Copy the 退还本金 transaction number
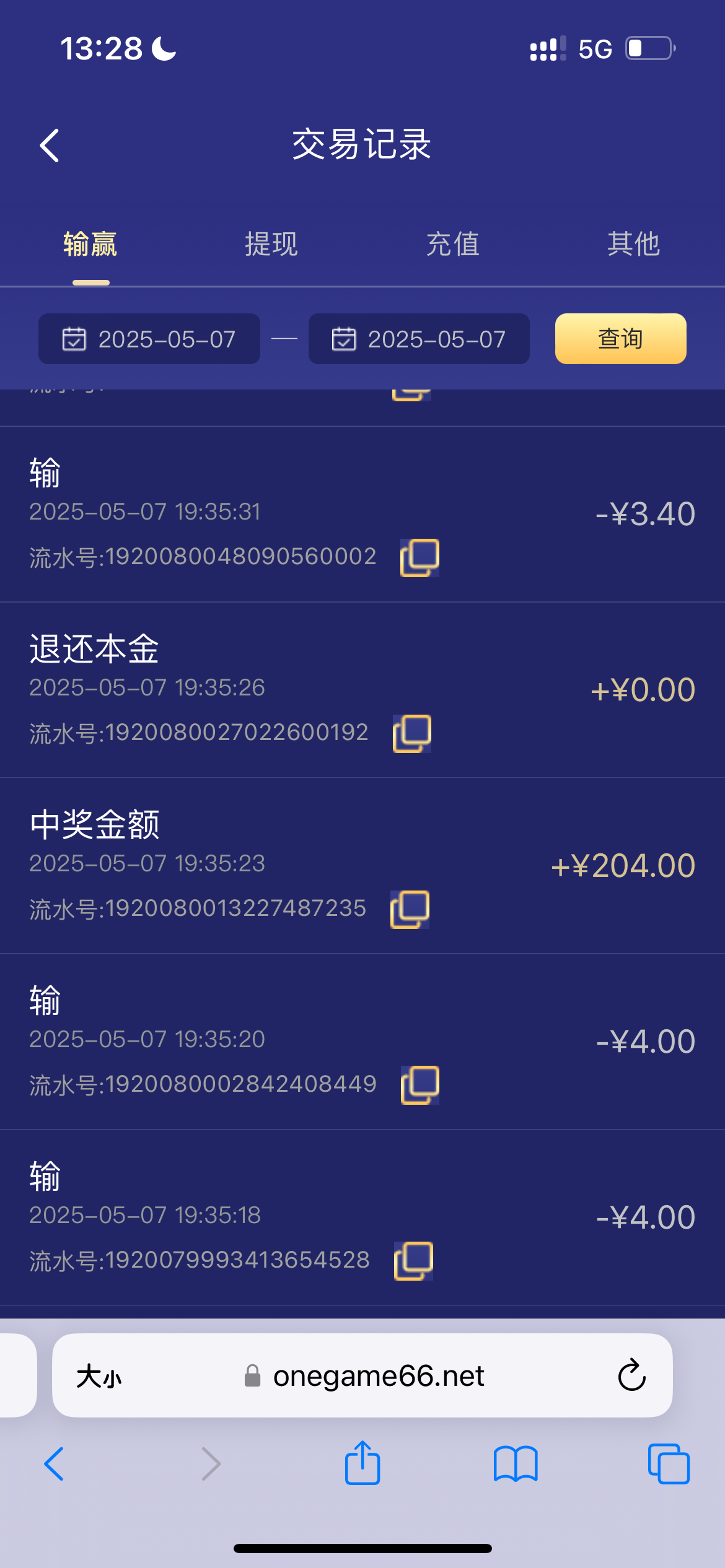725x1568 pixels. click(411, 732)
